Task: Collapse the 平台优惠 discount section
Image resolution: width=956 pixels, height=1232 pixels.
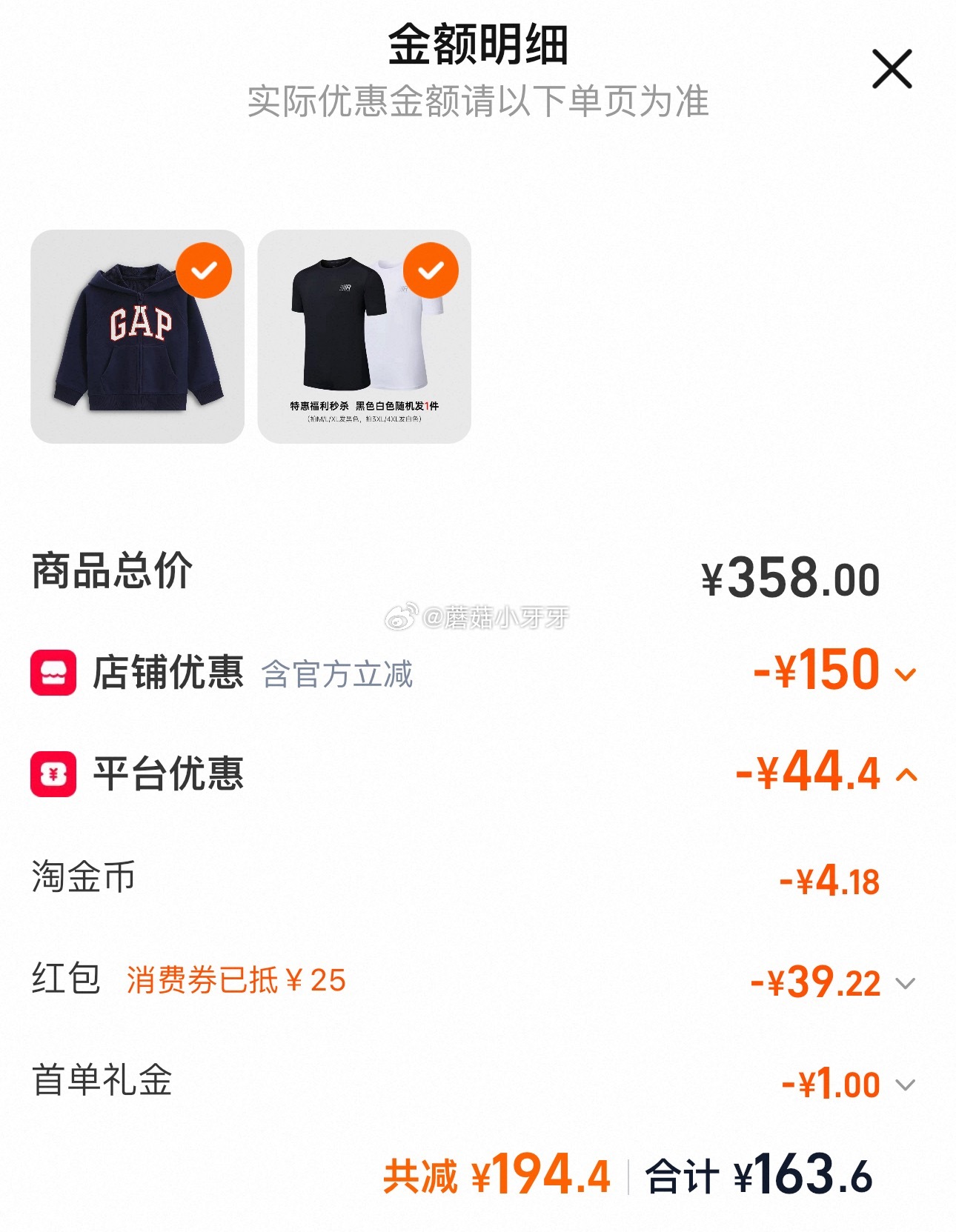Action: click(x=906, y=776)
